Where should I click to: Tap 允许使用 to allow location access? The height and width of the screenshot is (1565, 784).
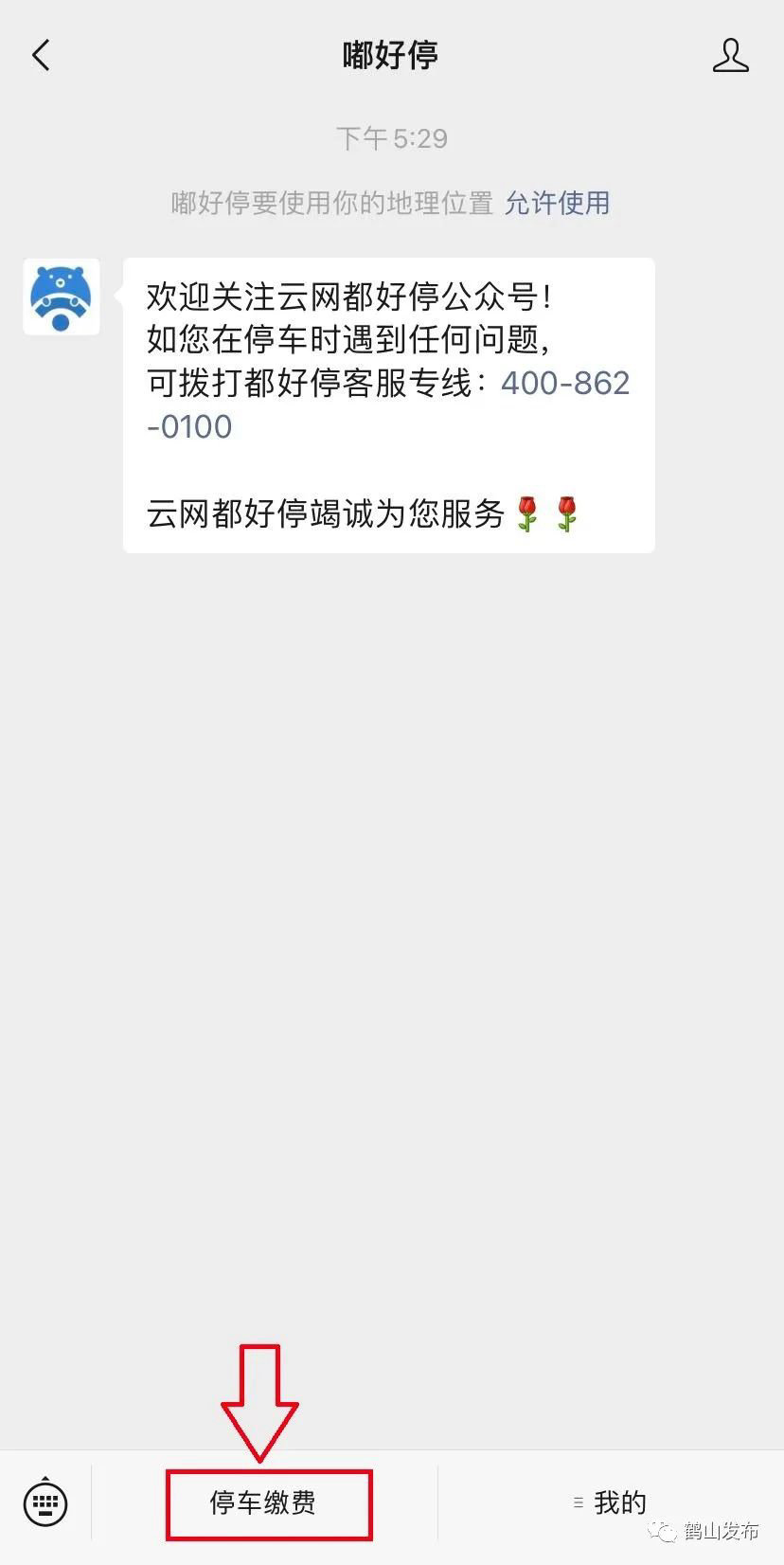point(557,203)
